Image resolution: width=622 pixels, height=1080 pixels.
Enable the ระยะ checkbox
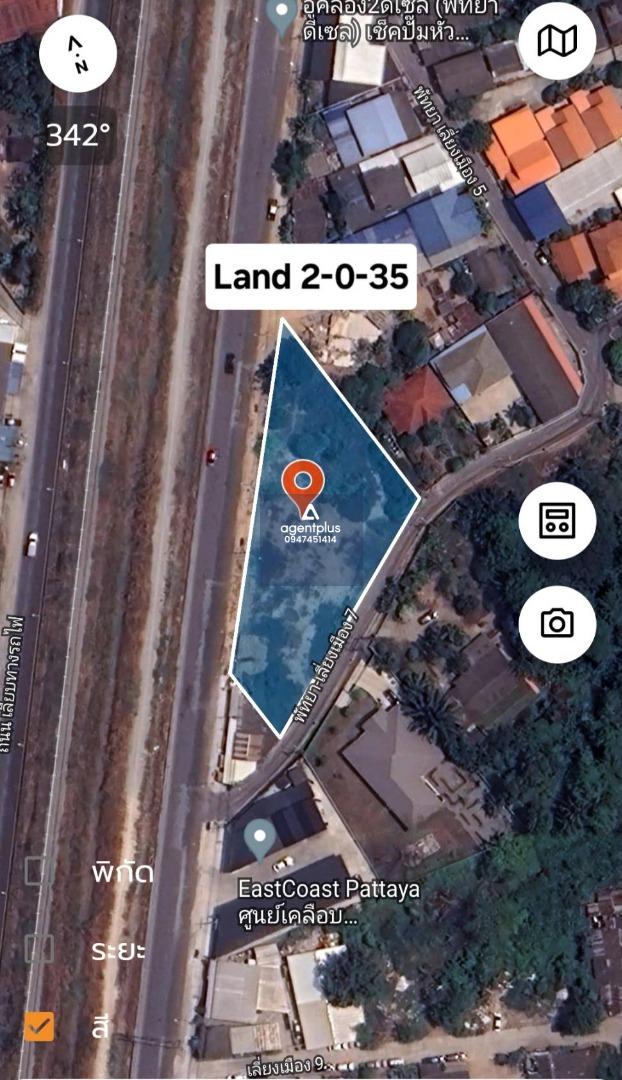(40, 948)
